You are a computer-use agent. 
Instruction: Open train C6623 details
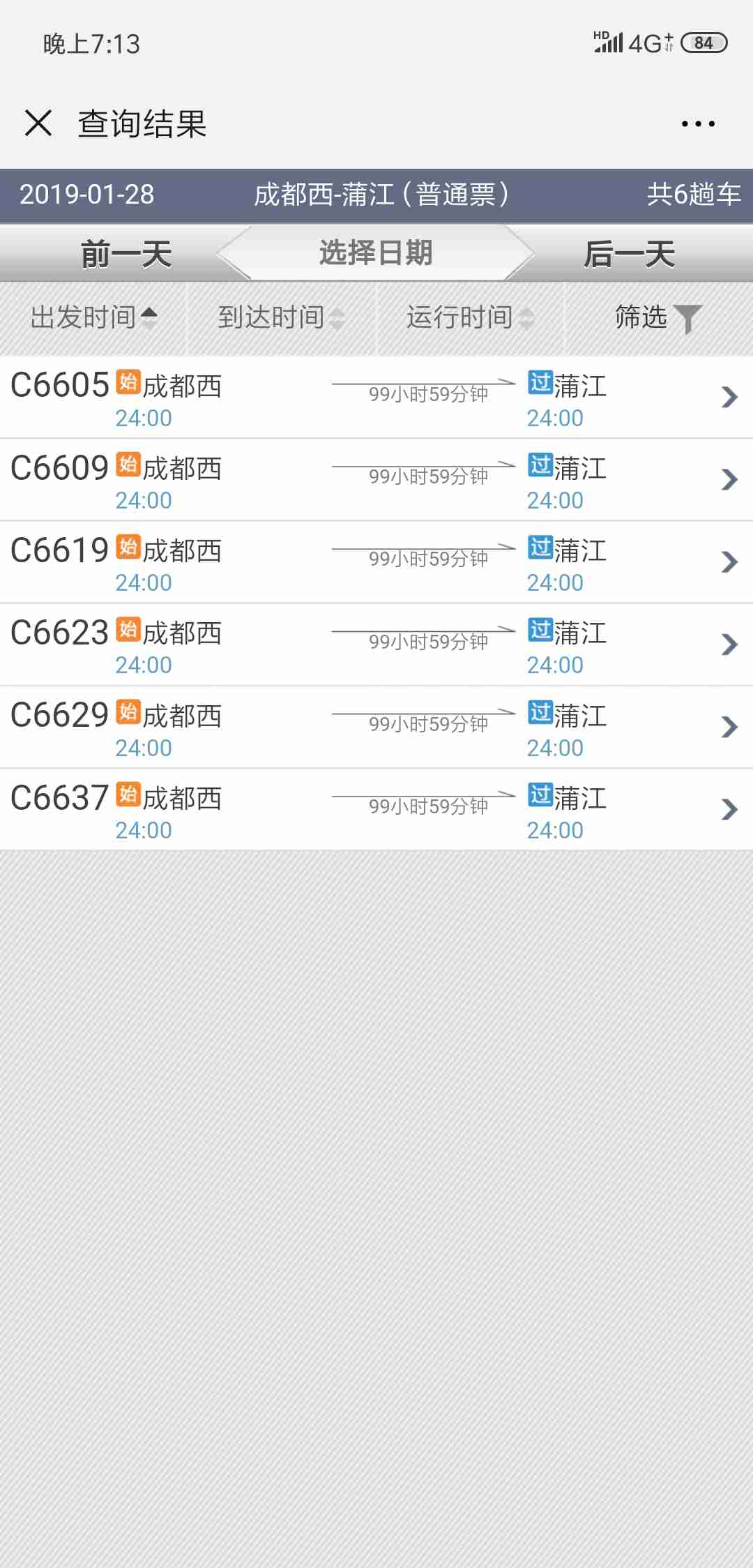376,644
